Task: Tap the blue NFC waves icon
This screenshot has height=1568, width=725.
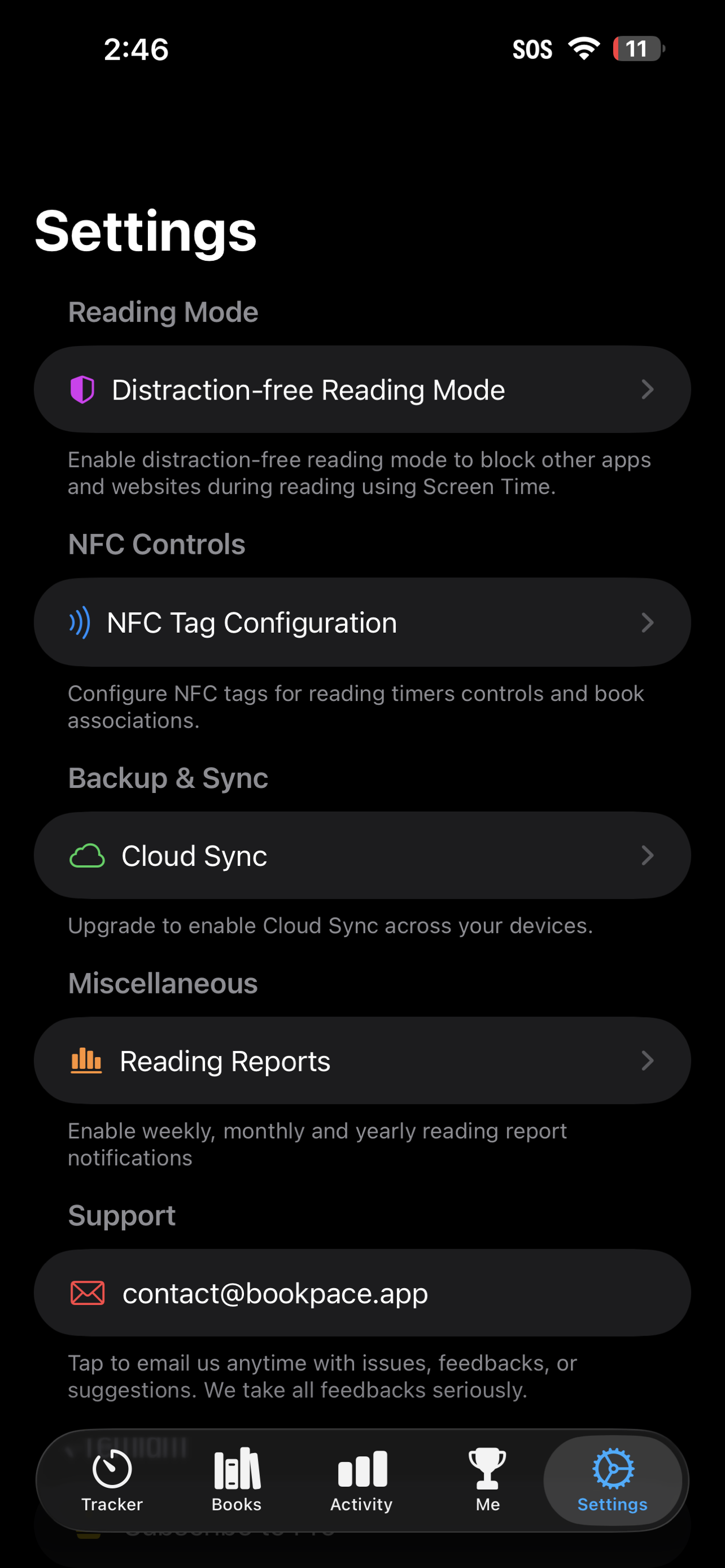Action: pos(80,622)
